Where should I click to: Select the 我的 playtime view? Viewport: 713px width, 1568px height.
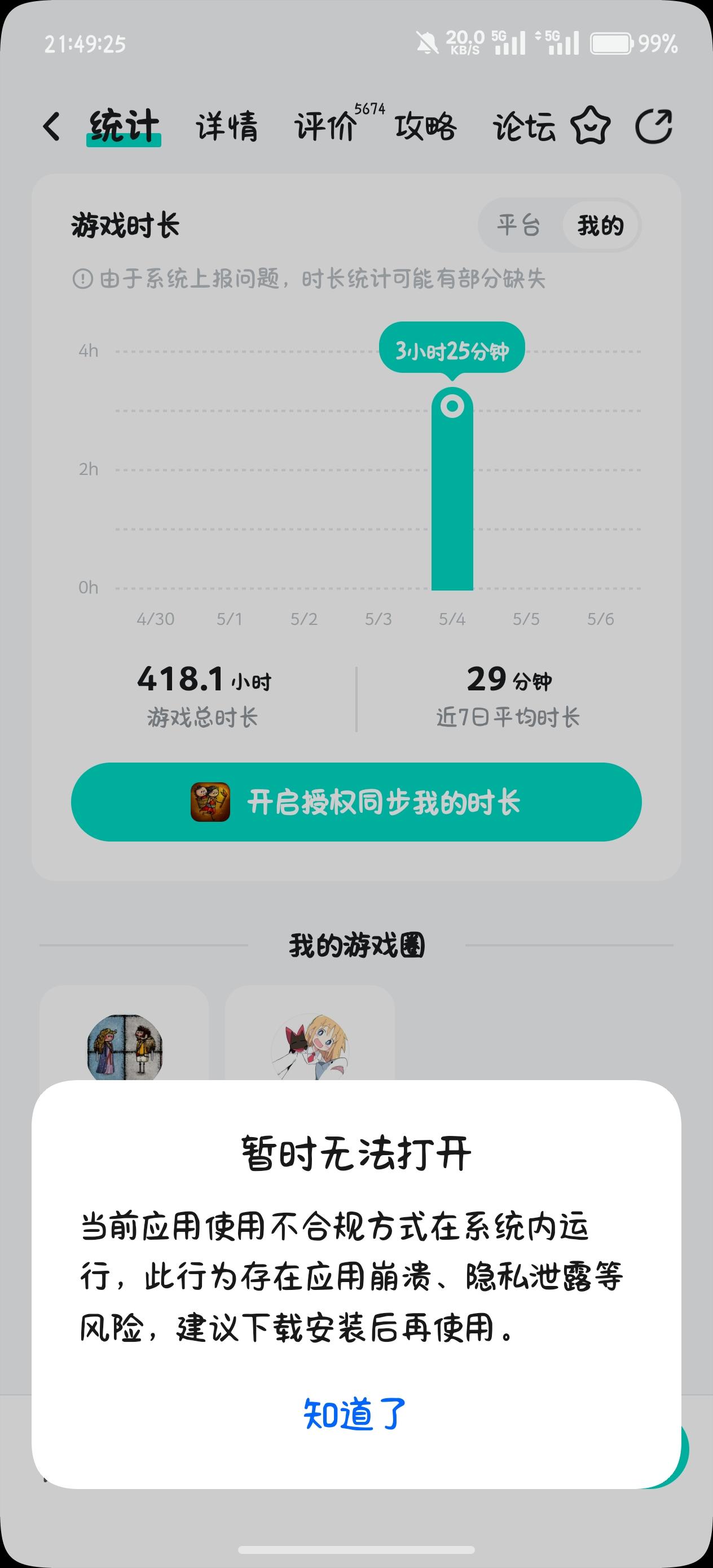[600, 225]
